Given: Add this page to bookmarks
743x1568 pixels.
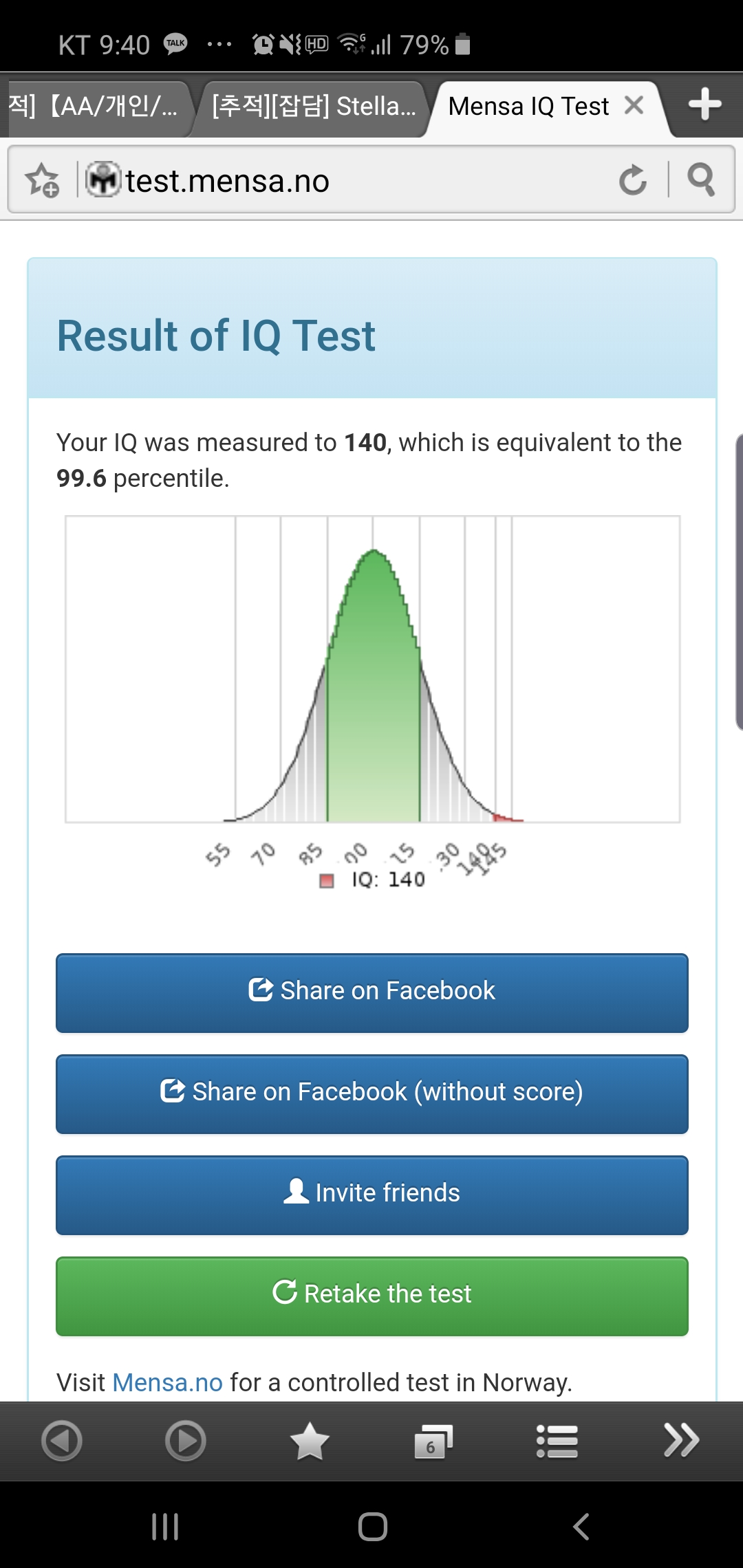Looking at the screenshot, I should click(x=43, y=180).
